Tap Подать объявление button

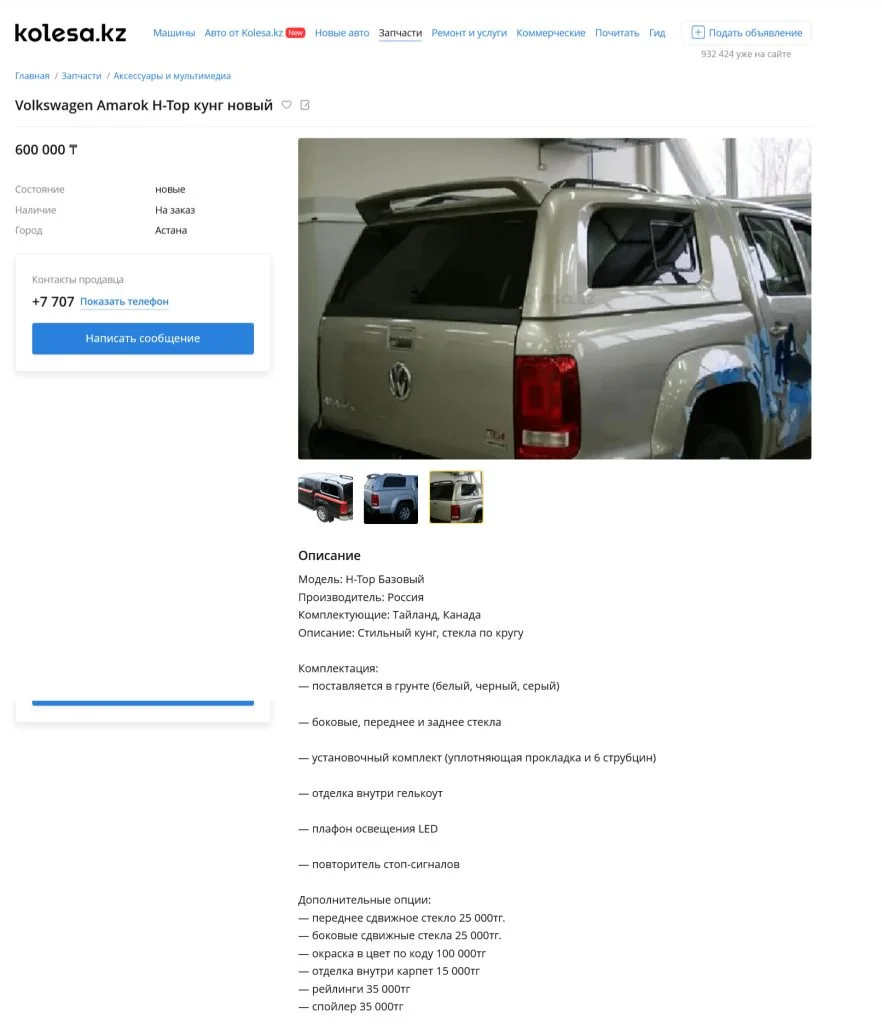(746, 33)
